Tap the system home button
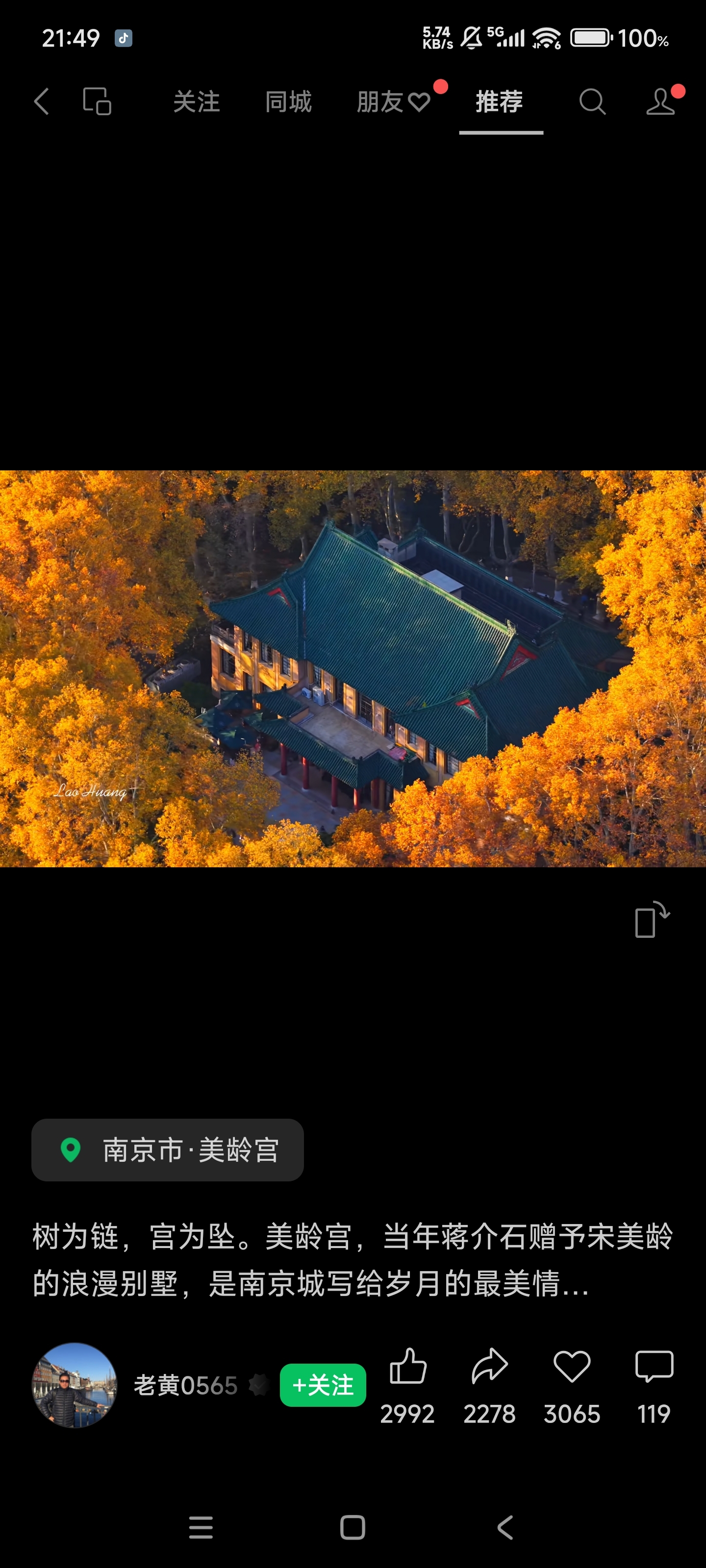The height and width of the screenshot is (1568, 706). coord(353,1527)
